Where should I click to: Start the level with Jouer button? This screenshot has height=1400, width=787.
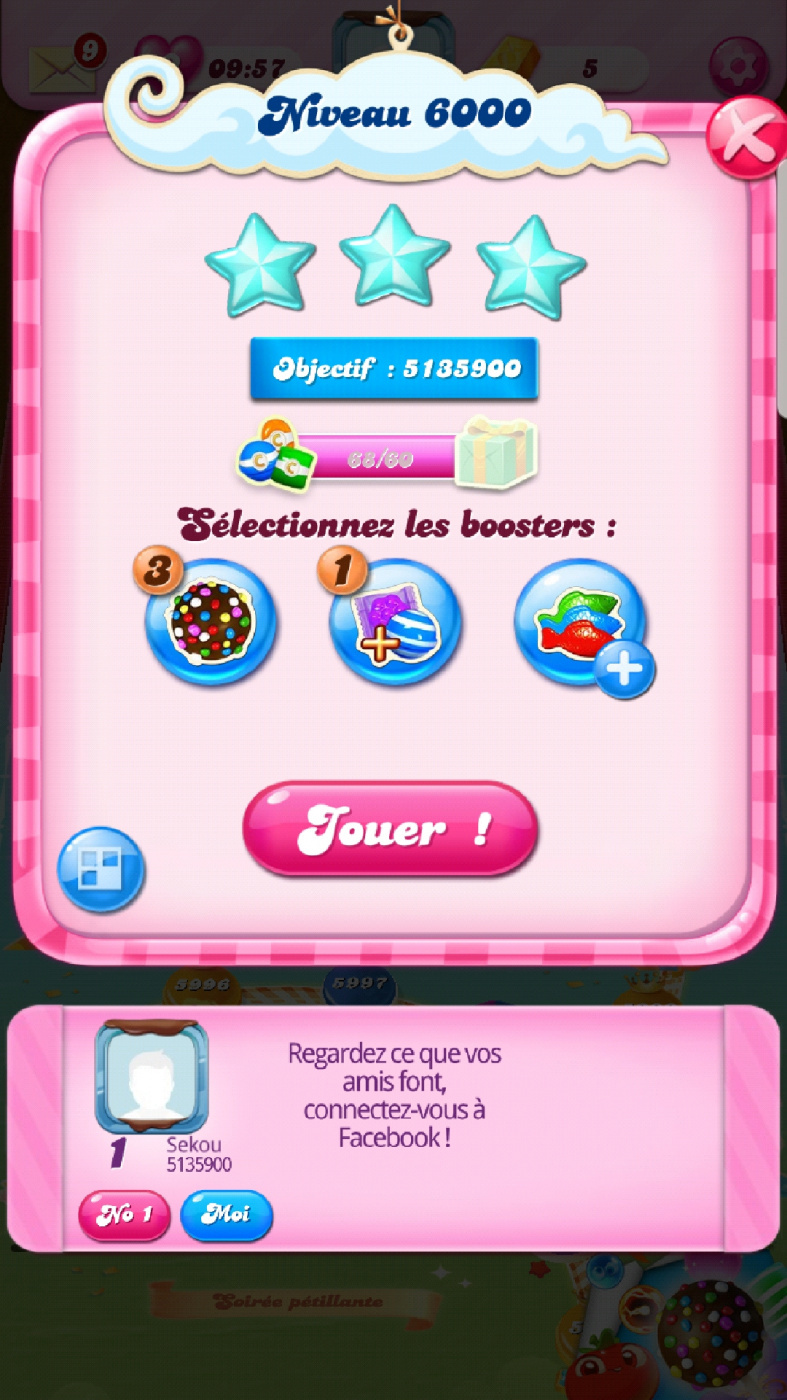(390, 829)
